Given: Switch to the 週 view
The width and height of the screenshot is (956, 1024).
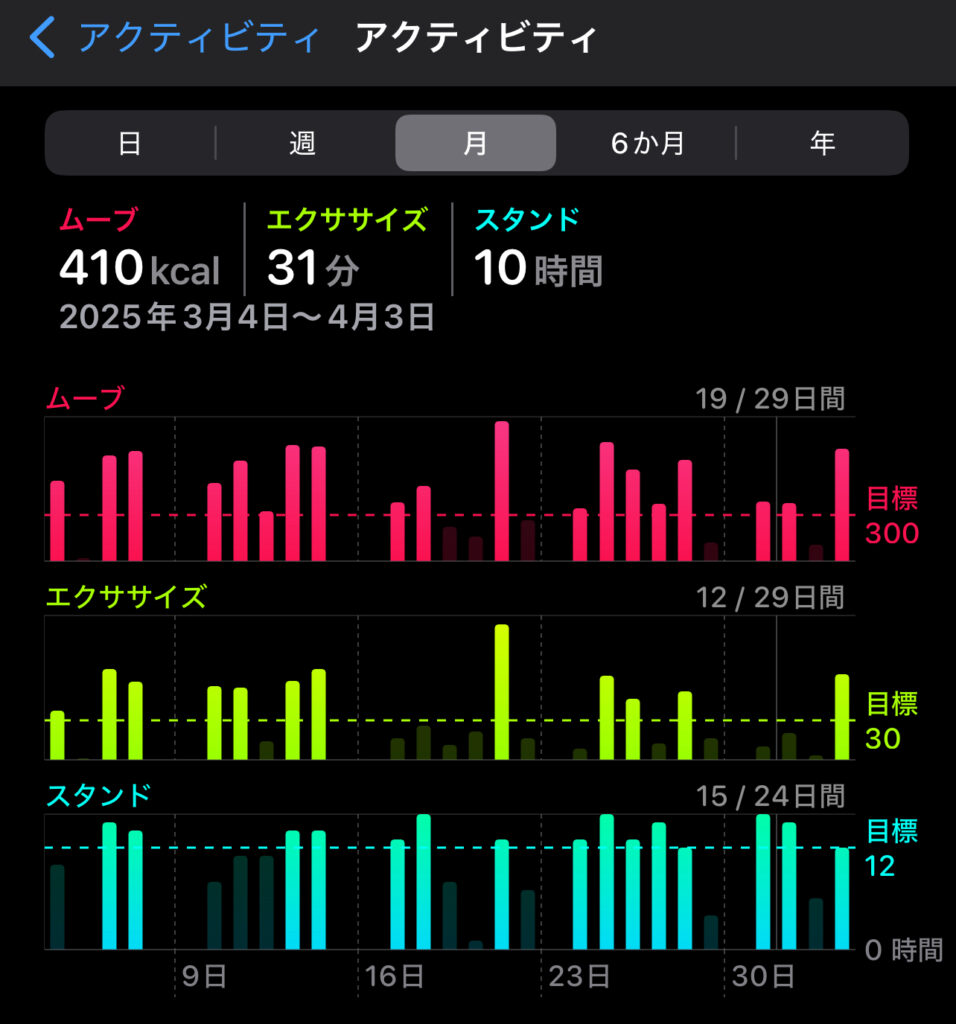Looking at the screenshot, I should coord(303,143).
